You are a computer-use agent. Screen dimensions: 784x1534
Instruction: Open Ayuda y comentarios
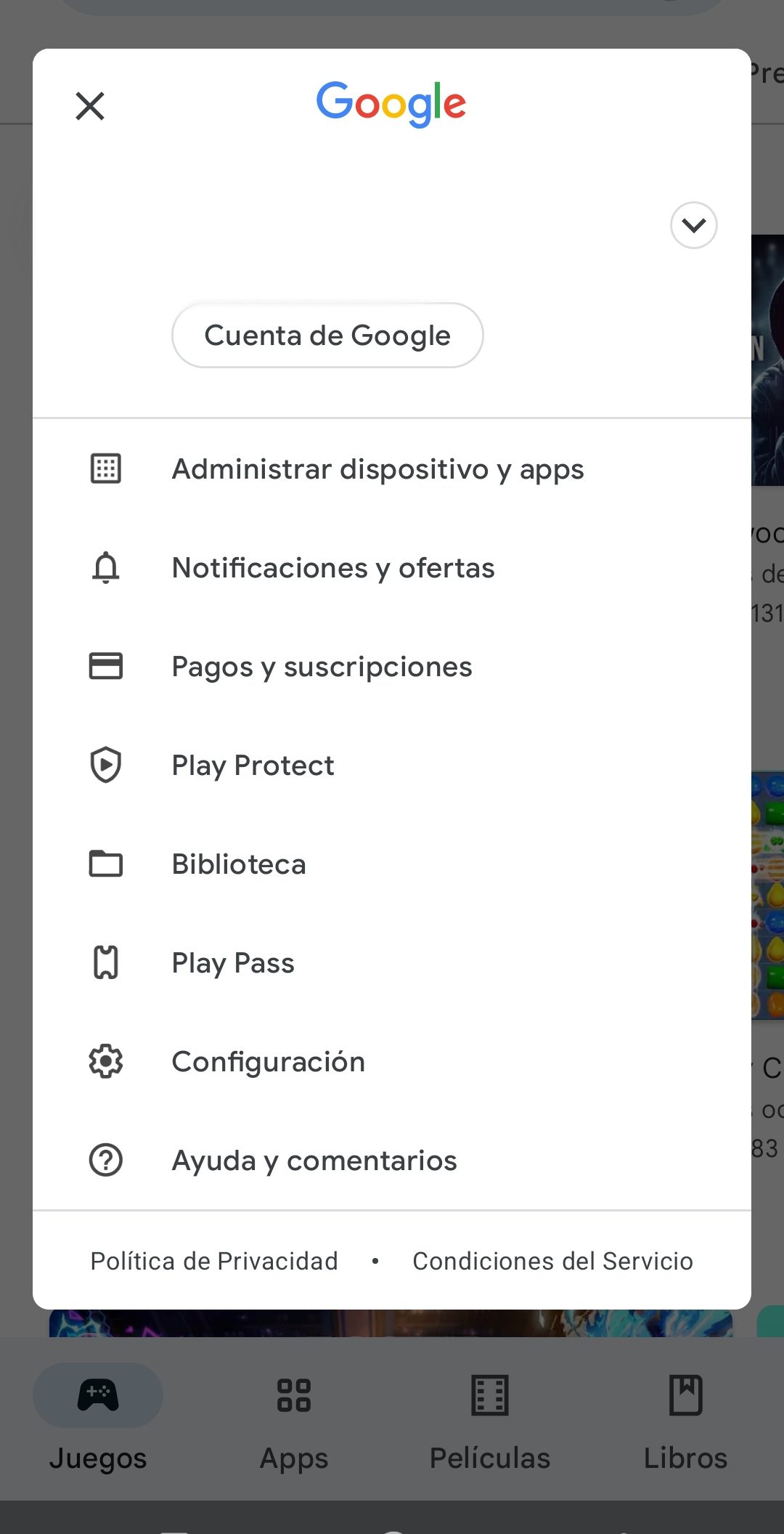tap(314, 1161)
